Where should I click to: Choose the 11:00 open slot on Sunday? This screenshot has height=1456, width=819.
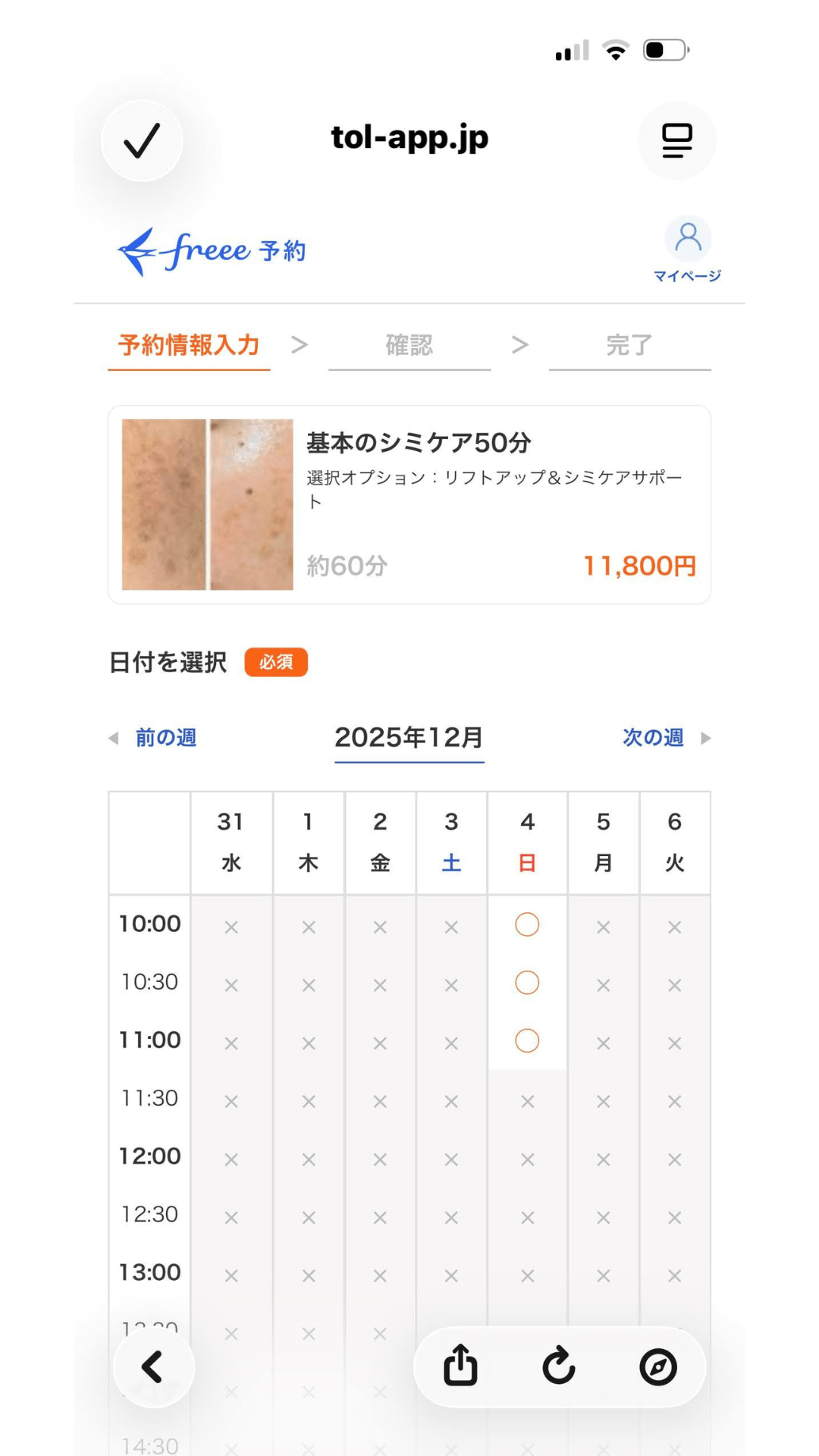point(527,1040)
